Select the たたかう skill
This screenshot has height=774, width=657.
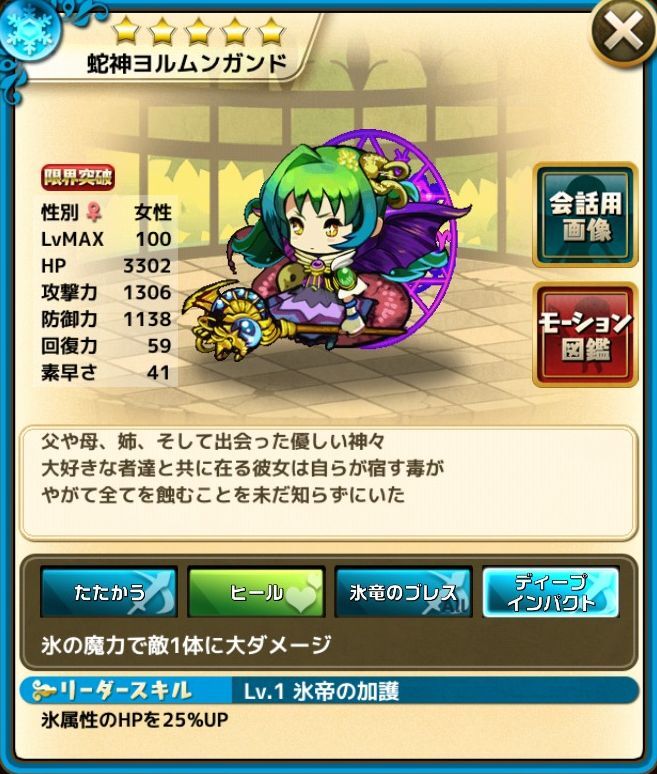coord(109,592)
